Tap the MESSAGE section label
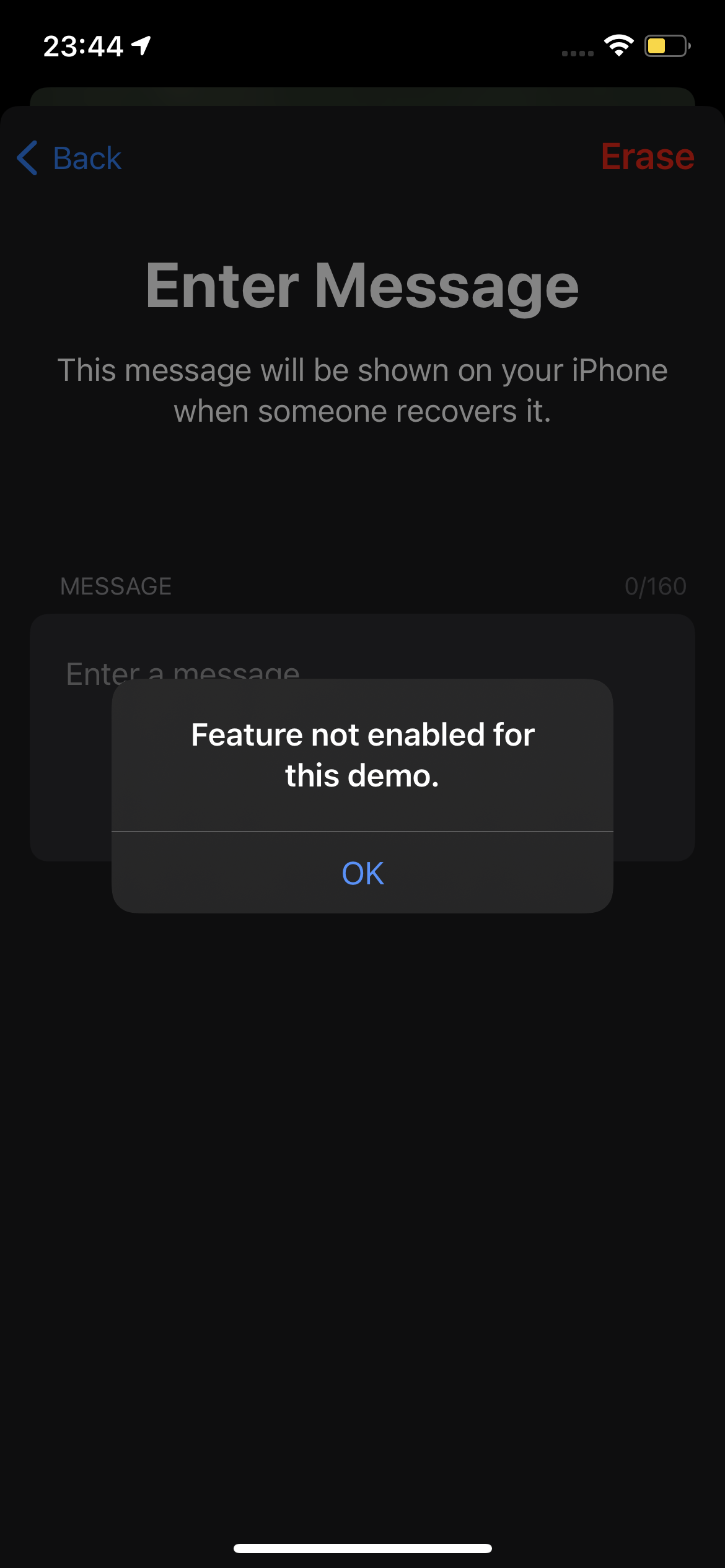 click(116, 585)
